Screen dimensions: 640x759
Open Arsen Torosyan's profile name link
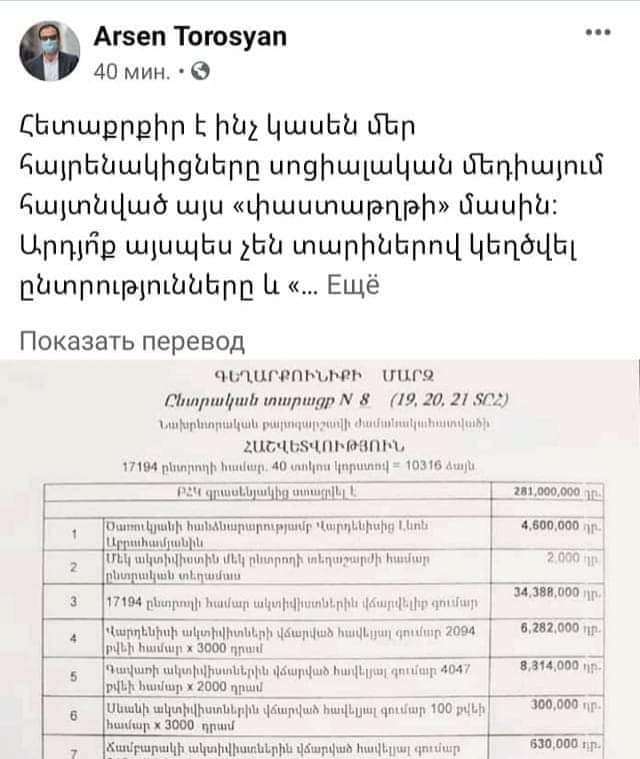[x=190, y=37]
